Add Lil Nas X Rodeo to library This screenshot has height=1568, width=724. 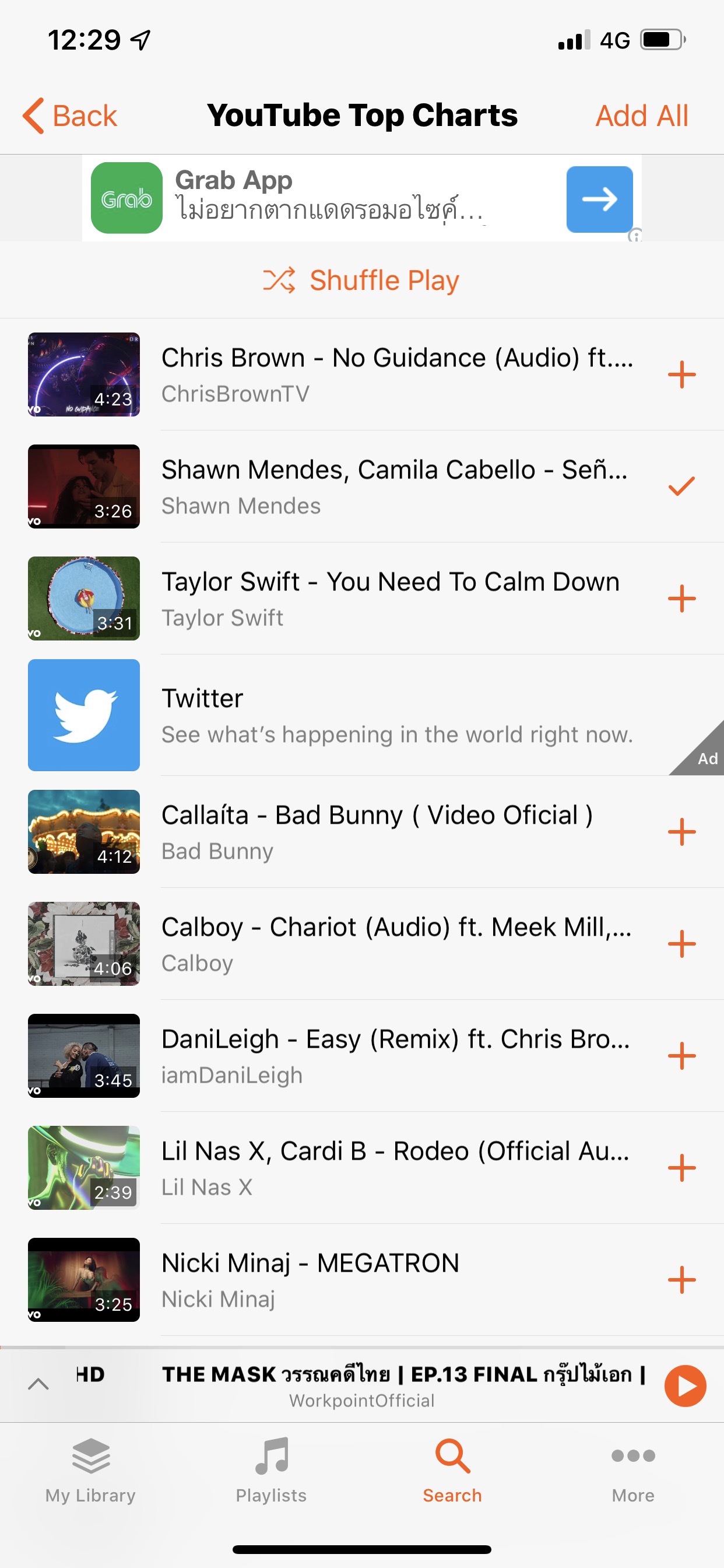[681, 1168]
